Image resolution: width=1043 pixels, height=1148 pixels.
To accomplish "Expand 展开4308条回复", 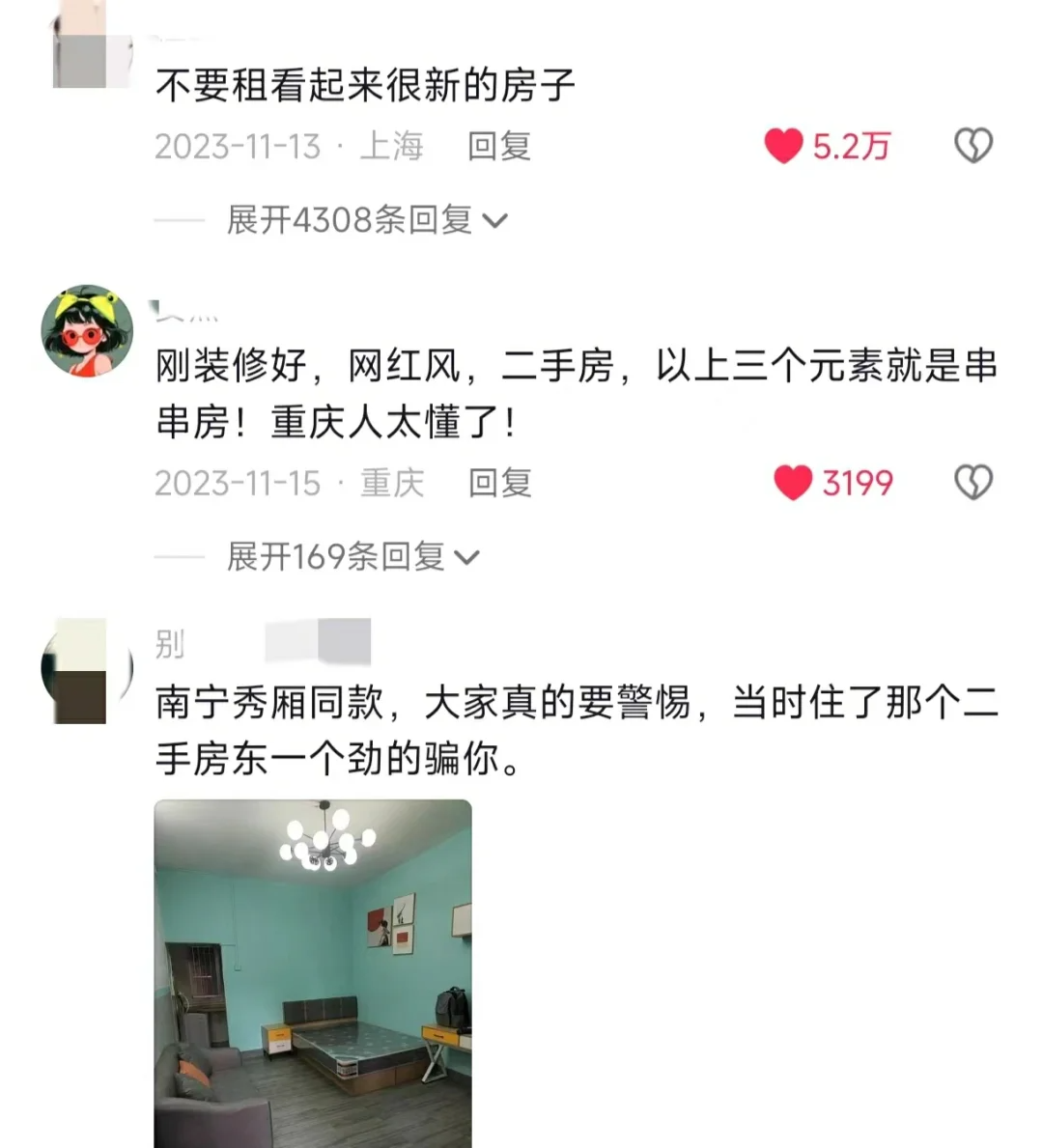I will pyautogui.click(x=366, y=220).
